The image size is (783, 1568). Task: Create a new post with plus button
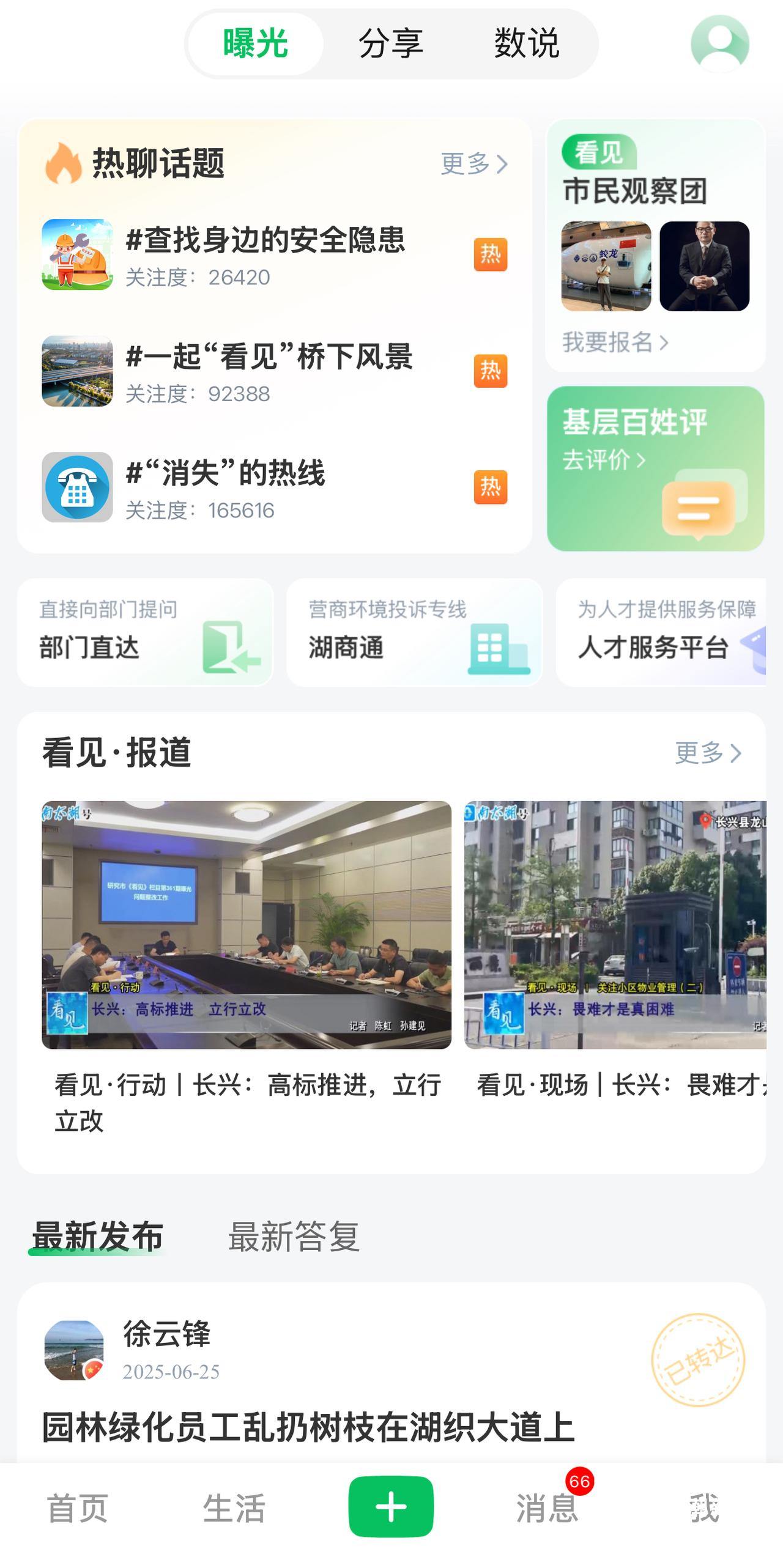pyautogui.click(x=391, y=1506)
